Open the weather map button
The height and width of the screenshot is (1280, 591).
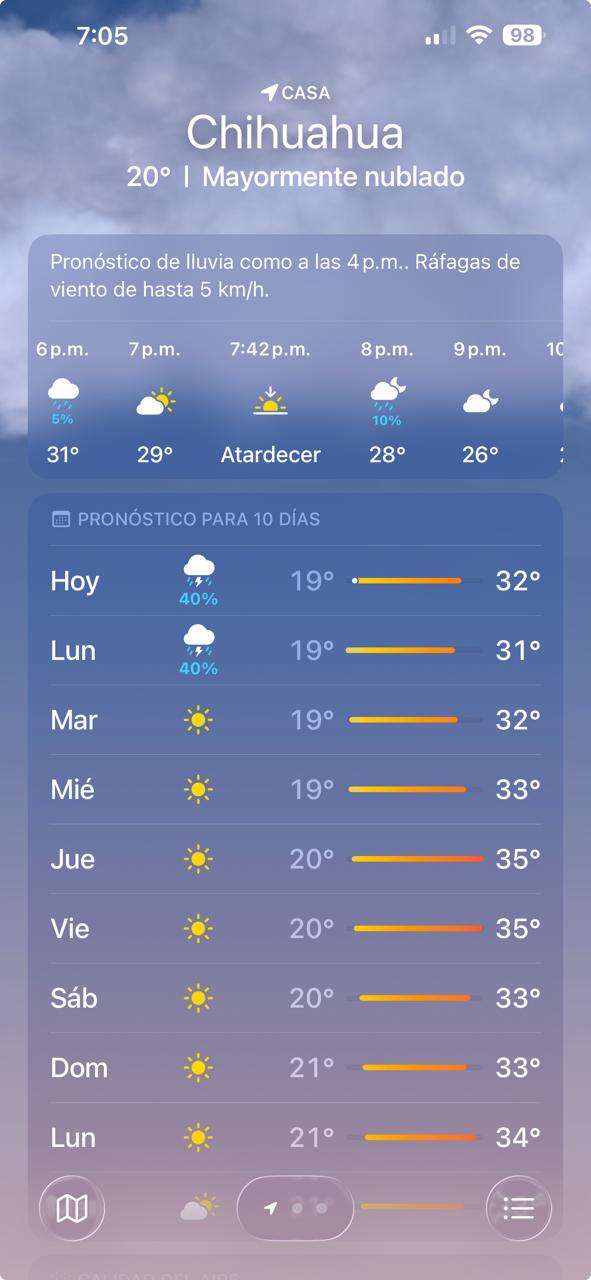[71, 1209]
